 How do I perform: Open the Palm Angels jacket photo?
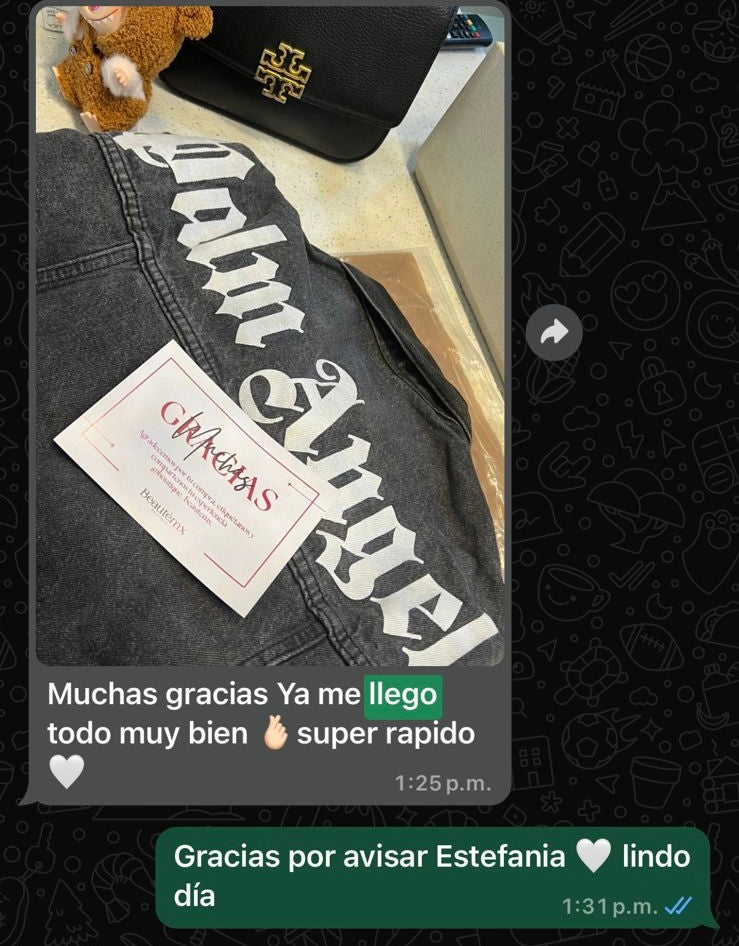point(270,340)
